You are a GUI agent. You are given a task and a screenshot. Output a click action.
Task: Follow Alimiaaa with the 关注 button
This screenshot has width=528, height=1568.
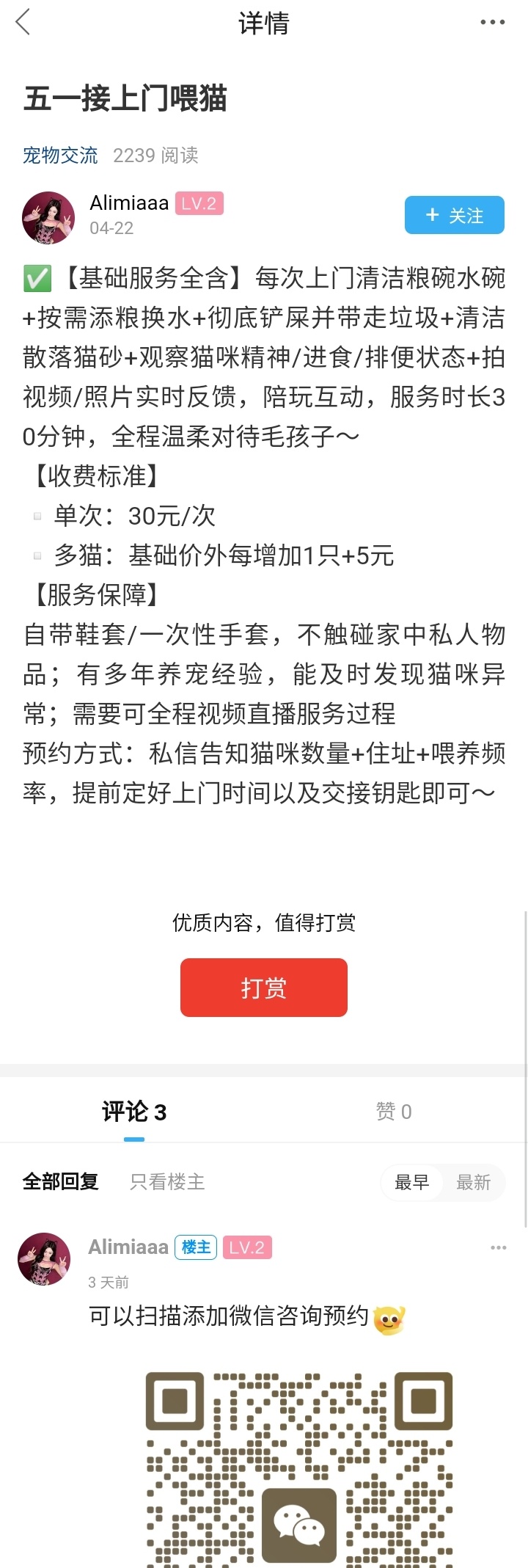[454, 215]
